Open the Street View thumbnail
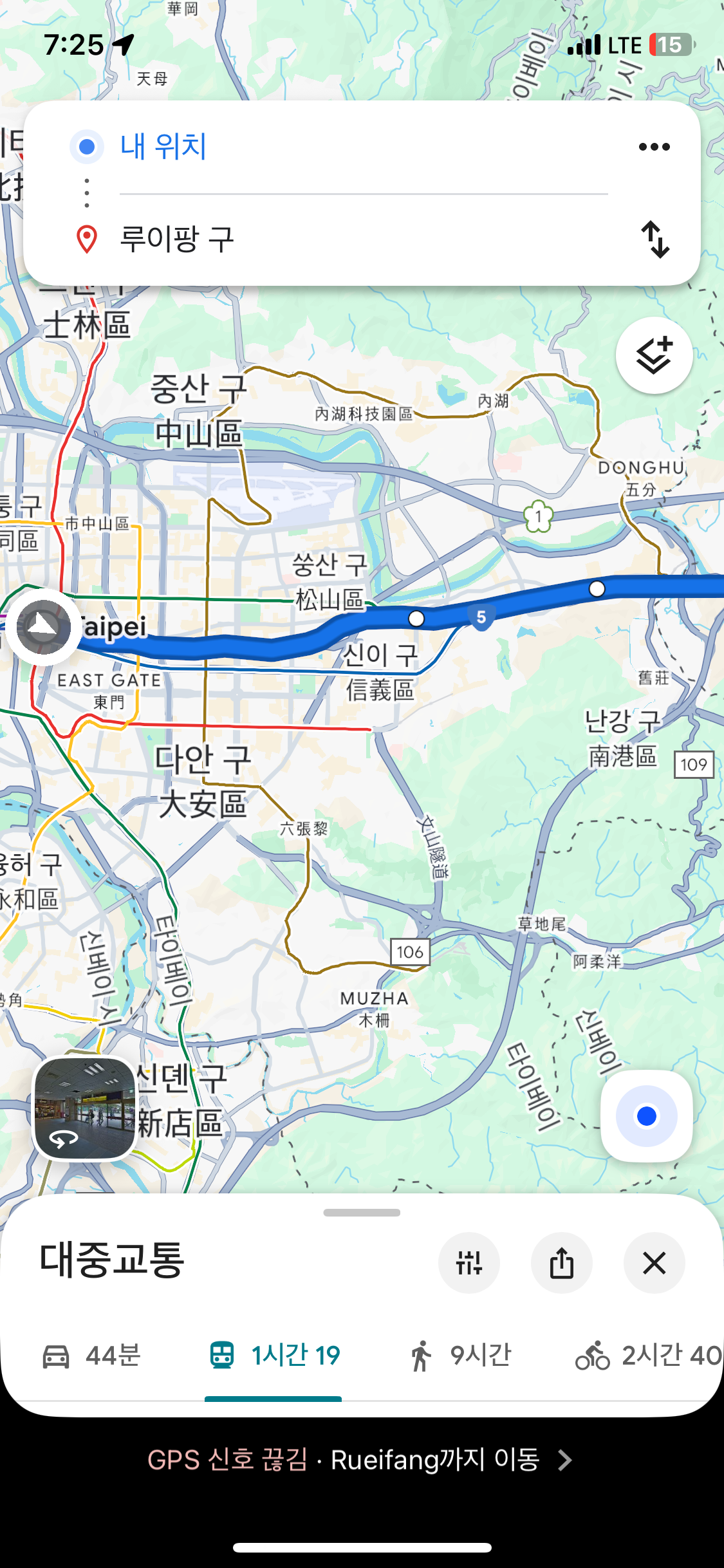The width and height of the screenshot is (724, 1568). (x=85, y=1108)
